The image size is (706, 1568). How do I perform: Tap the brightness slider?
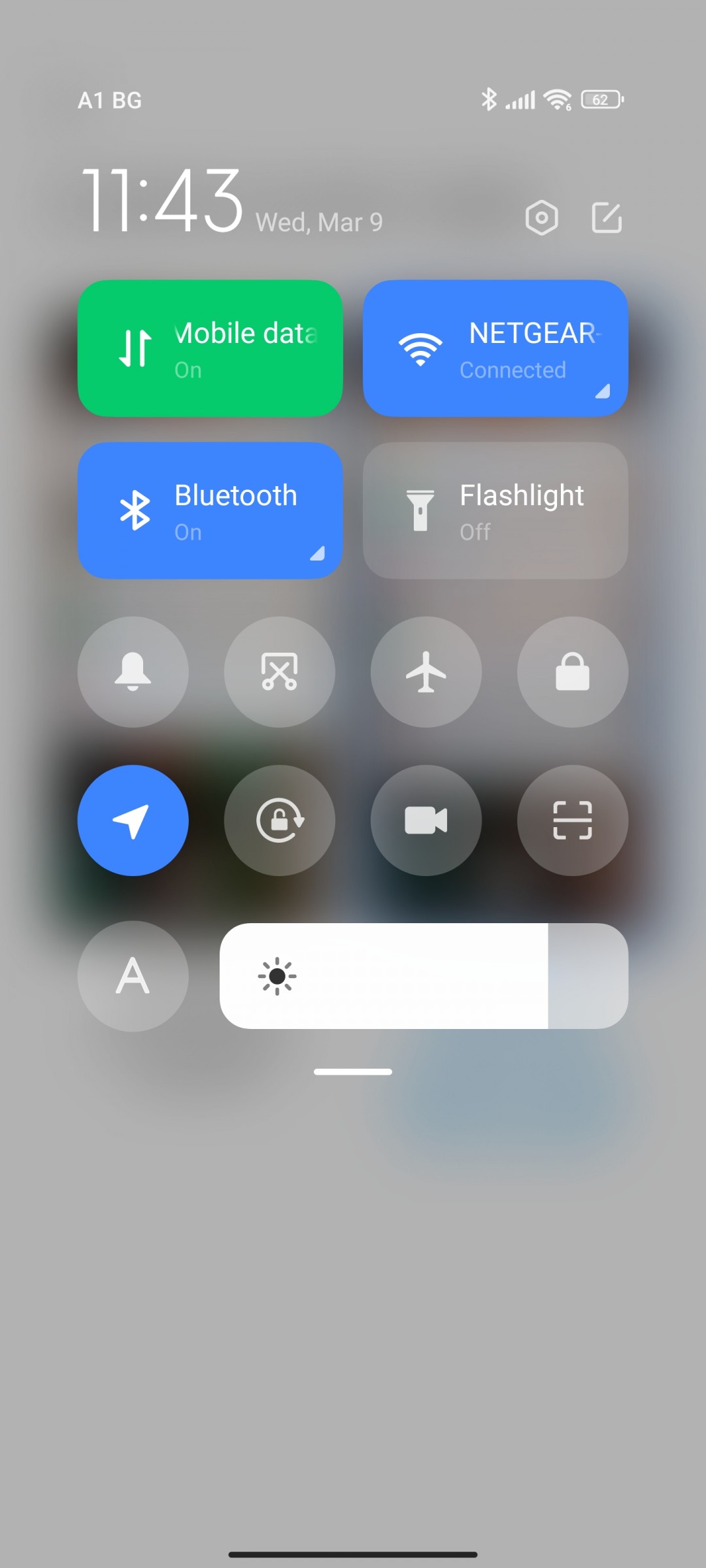pos(424,976)
